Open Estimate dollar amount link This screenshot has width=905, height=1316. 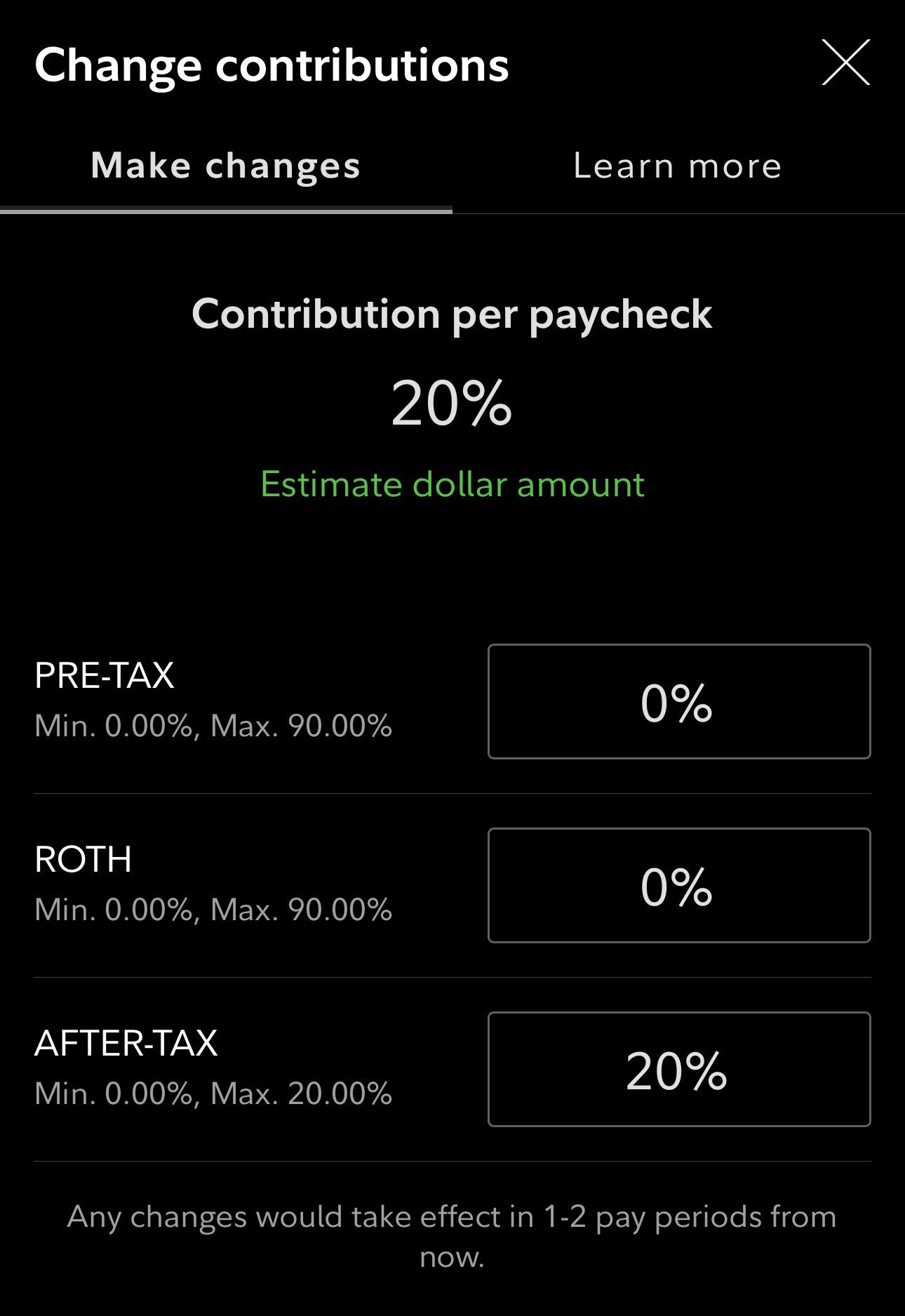point(452,484)
